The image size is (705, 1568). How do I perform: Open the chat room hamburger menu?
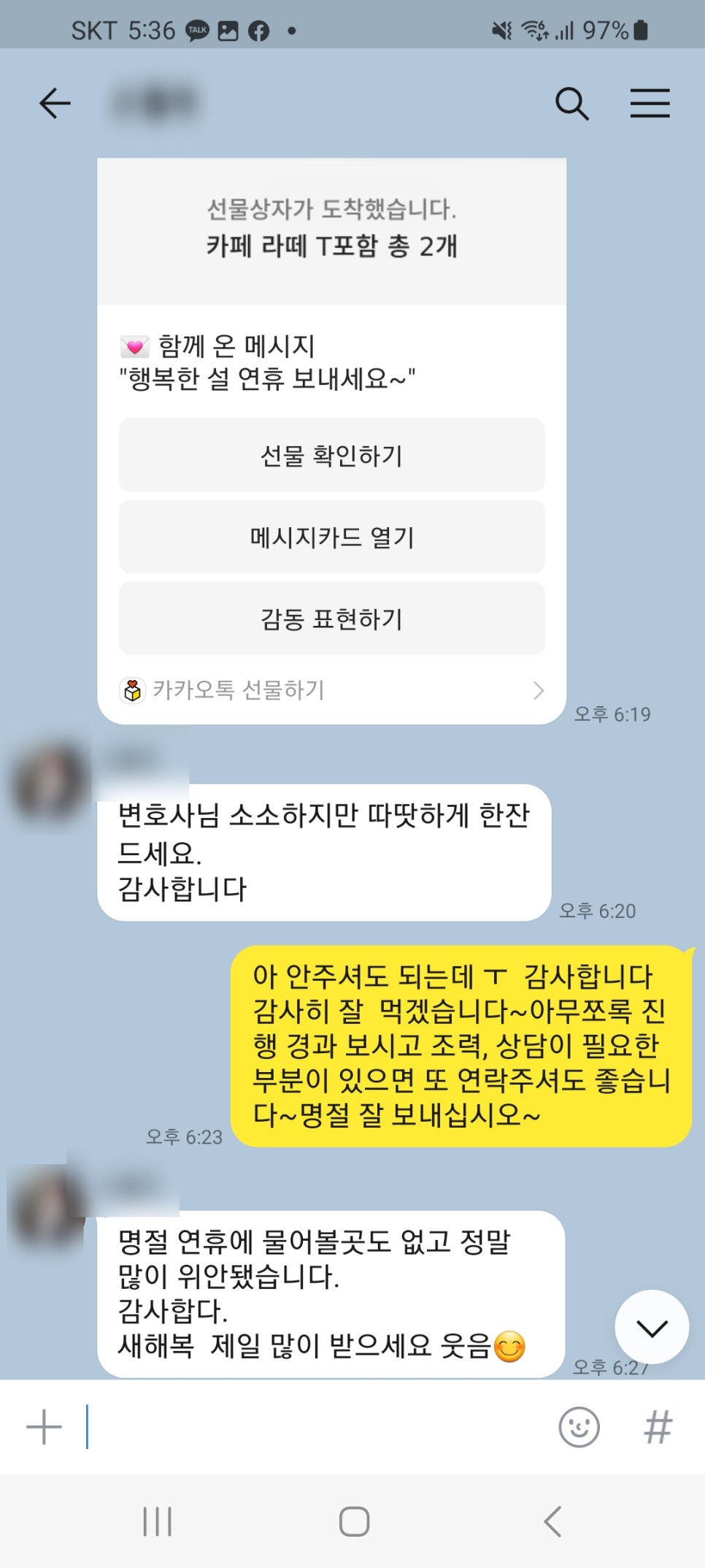pyautogui.click(x=650, y=103)
